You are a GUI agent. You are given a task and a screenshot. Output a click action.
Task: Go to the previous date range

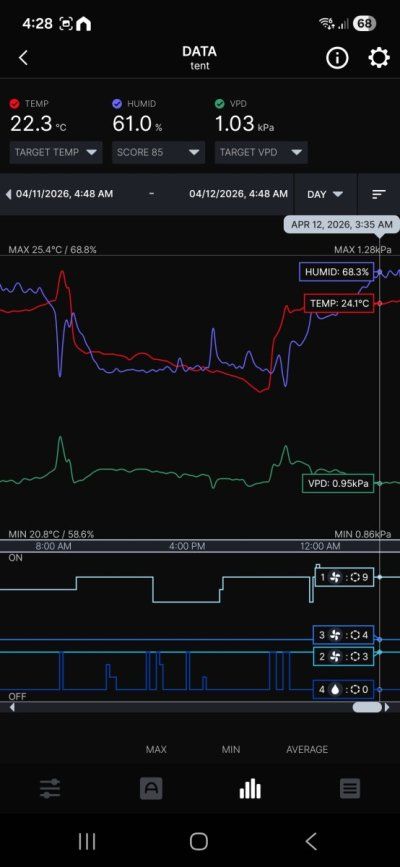pyautogui.click(x=8, y=194)
